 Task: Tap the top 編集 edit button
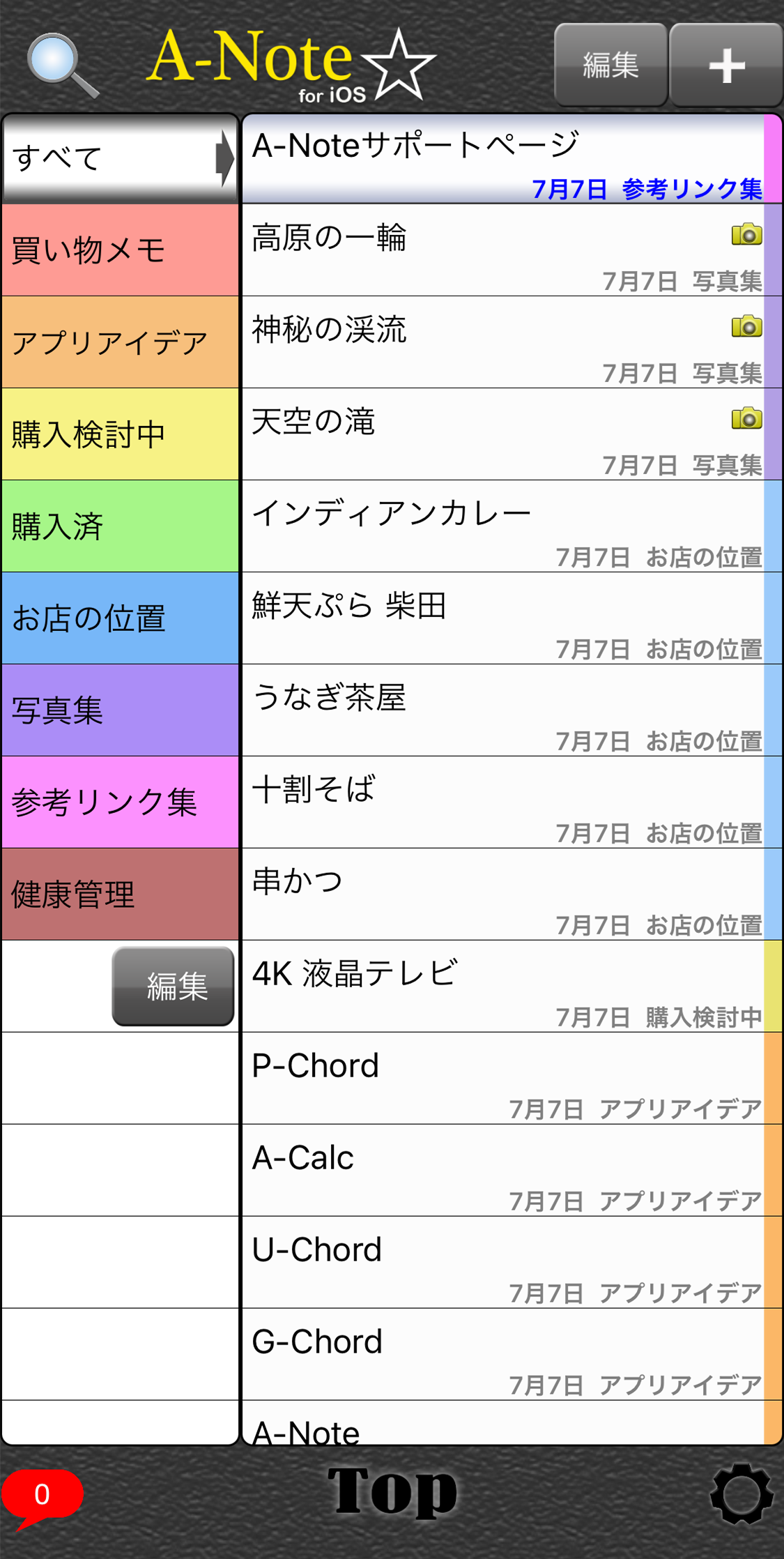[x=610, y=65]
